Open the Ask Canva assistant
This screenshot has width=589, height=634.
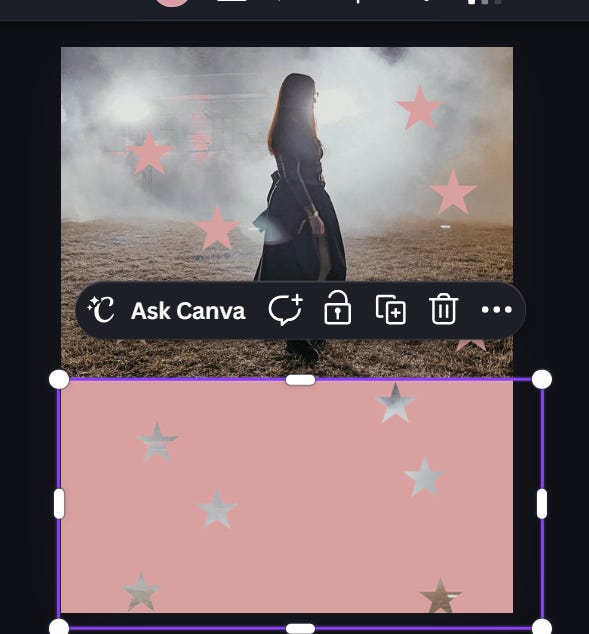point(166,310)
